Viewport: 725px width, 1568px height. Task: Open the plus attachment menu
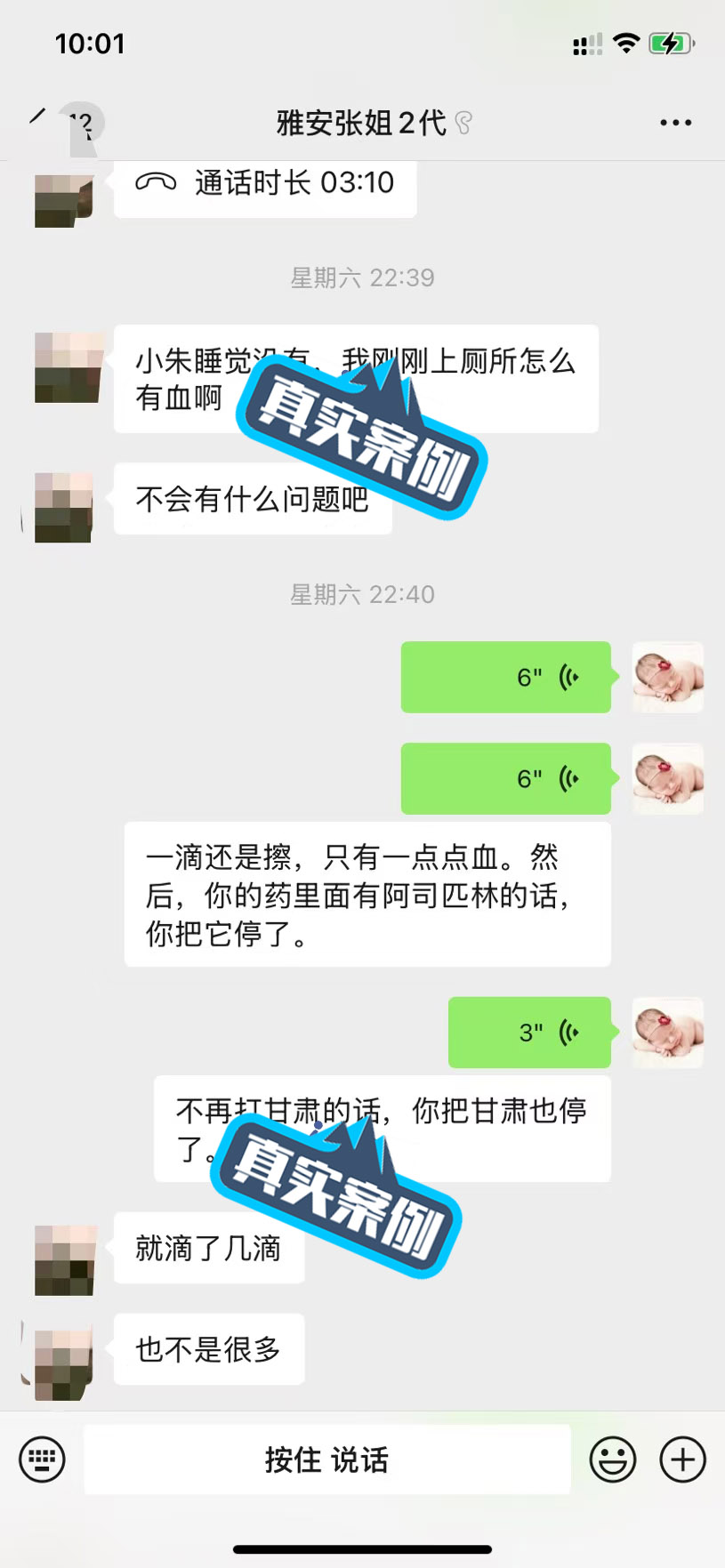(x=682, y=1459)
